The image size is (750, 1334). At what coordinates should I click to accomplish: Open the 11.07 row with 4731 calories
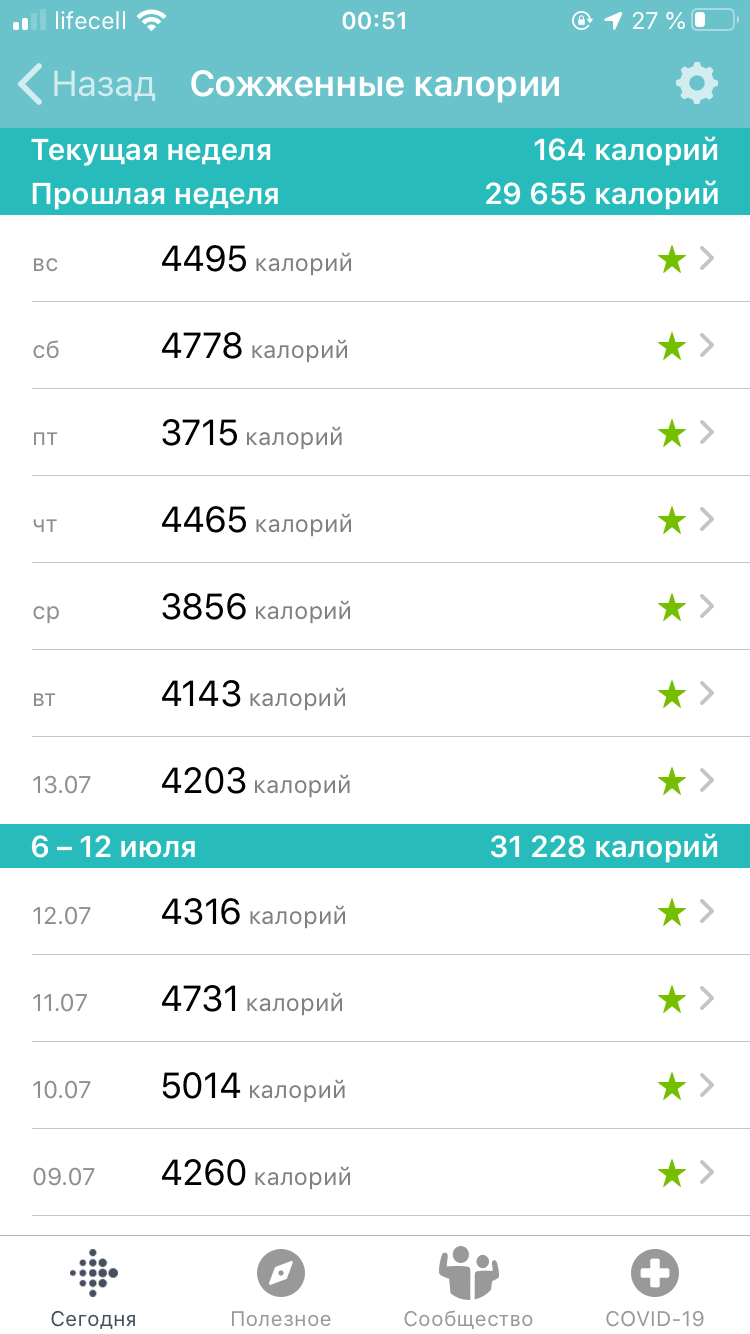[375, 1000]
